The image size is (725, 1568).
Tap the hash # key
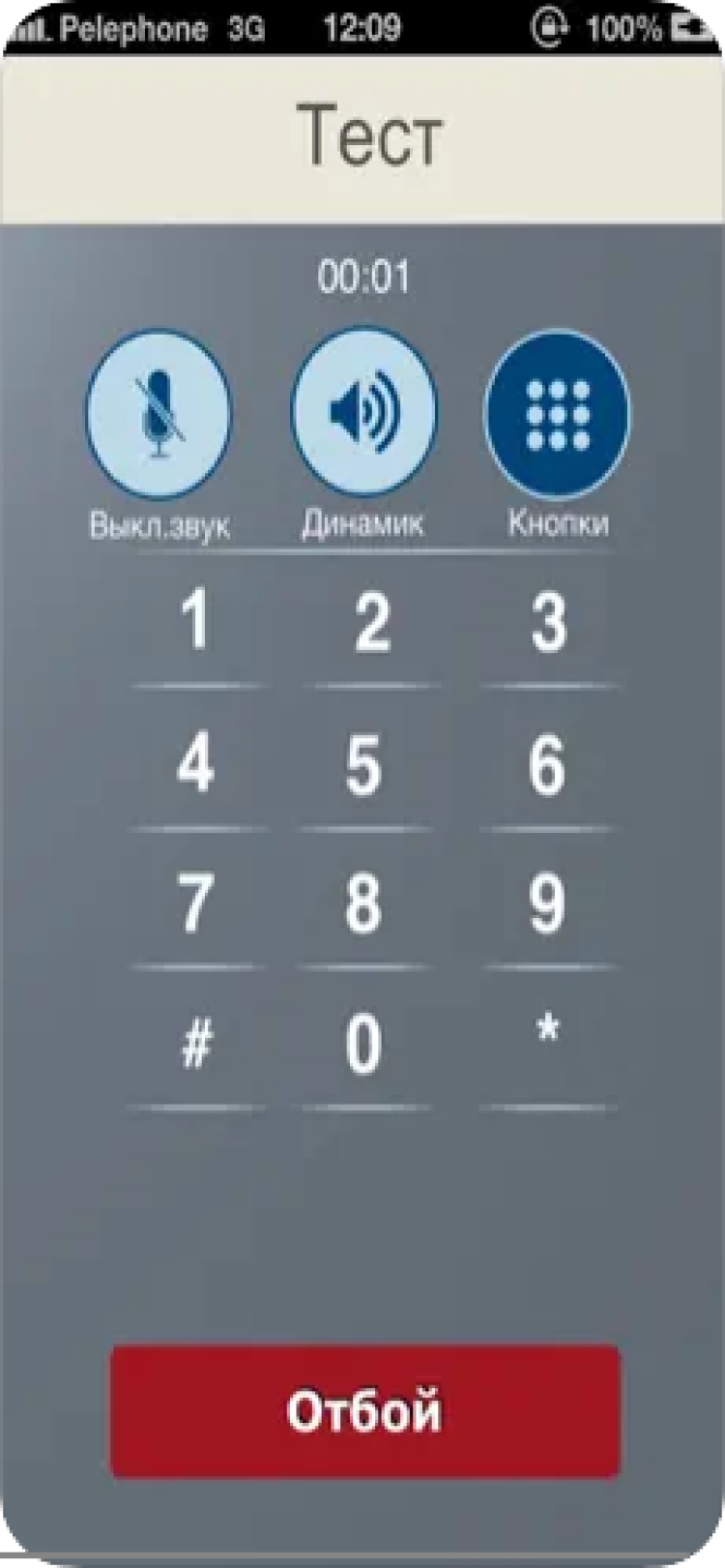pos(195,1045)
